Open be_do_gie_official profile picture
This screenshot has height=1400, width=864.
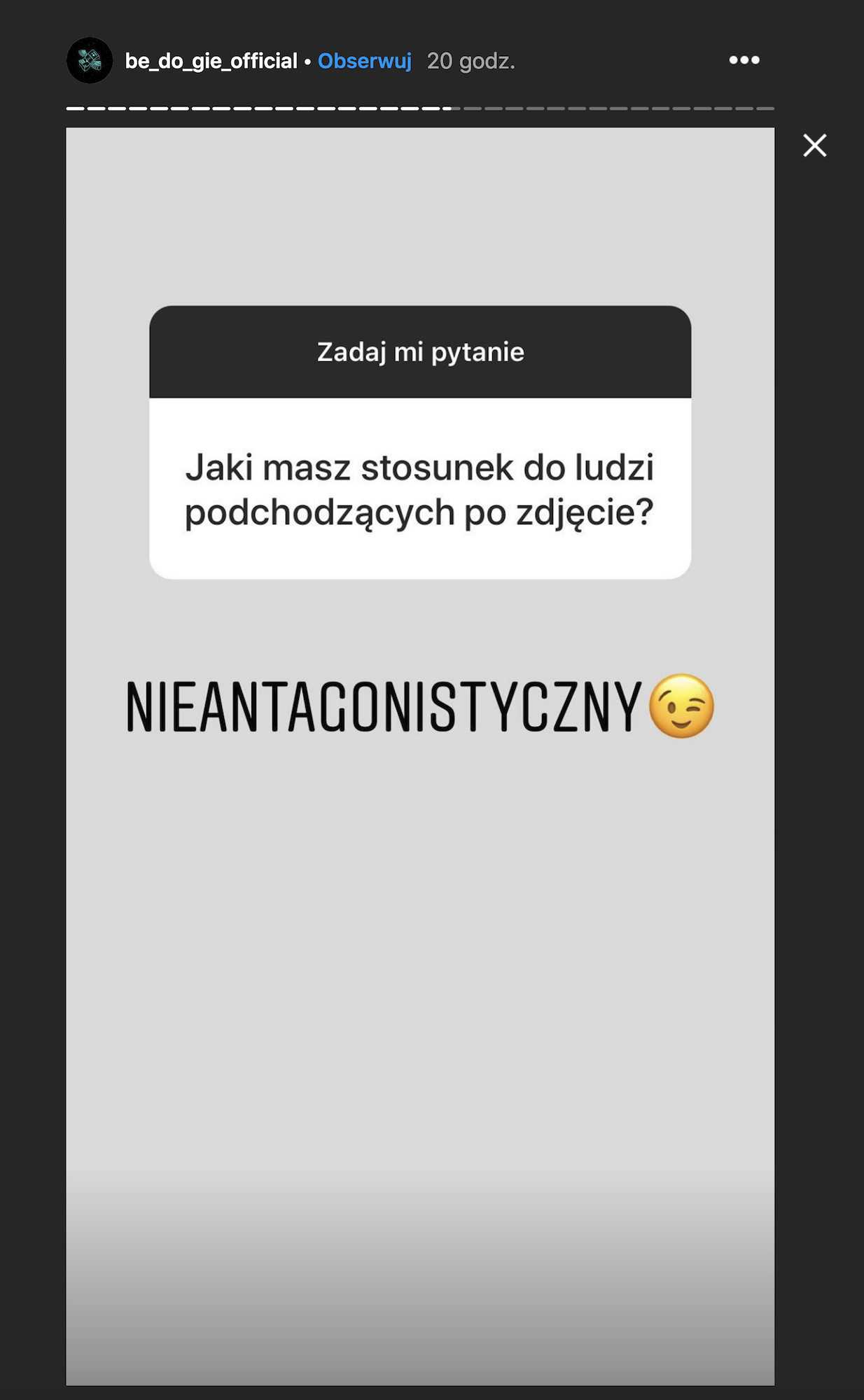pyautogui.click(x=90, y=61)
